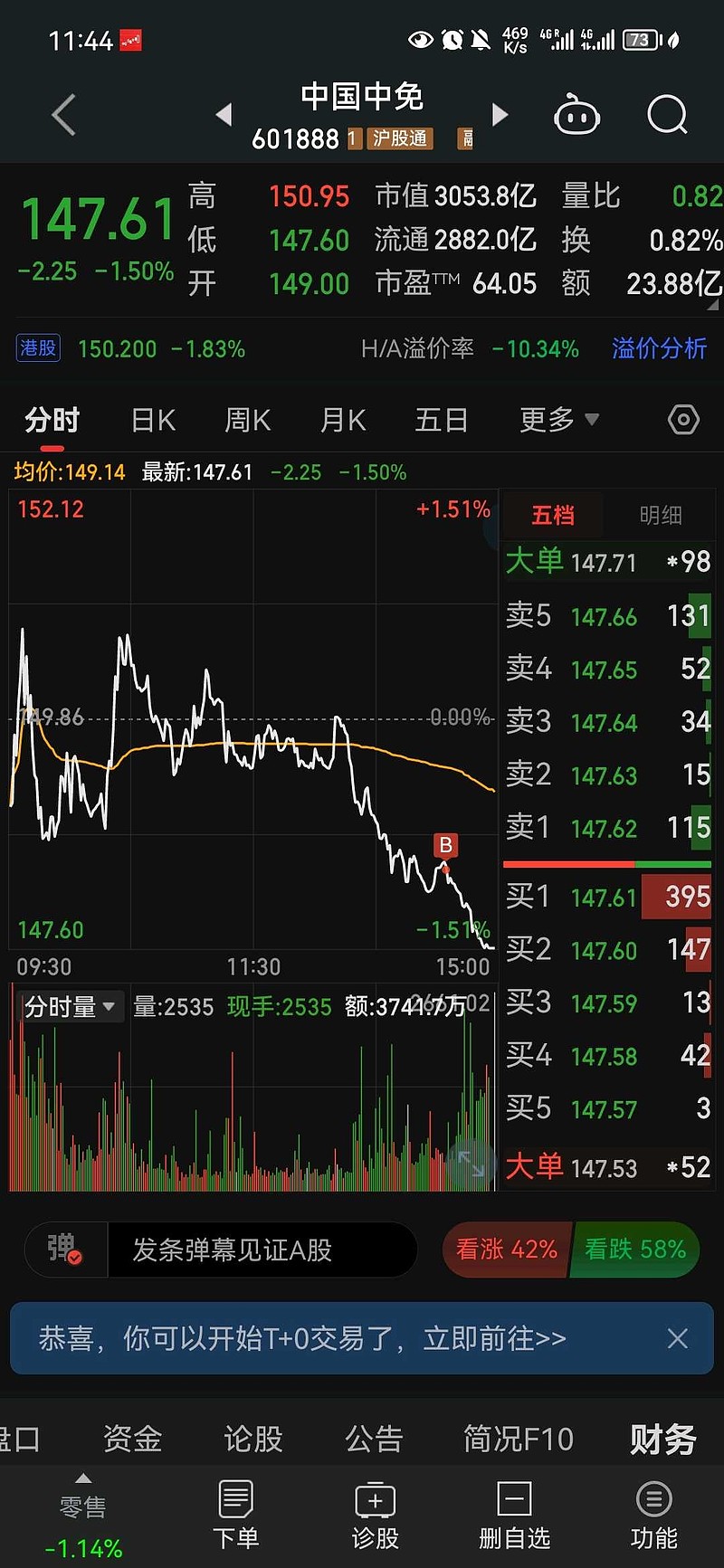This screenshot has height=1568, width=724.
Task: Switch to next stock with right arrow
Action: pyautogui.click(x=500, y=114)
